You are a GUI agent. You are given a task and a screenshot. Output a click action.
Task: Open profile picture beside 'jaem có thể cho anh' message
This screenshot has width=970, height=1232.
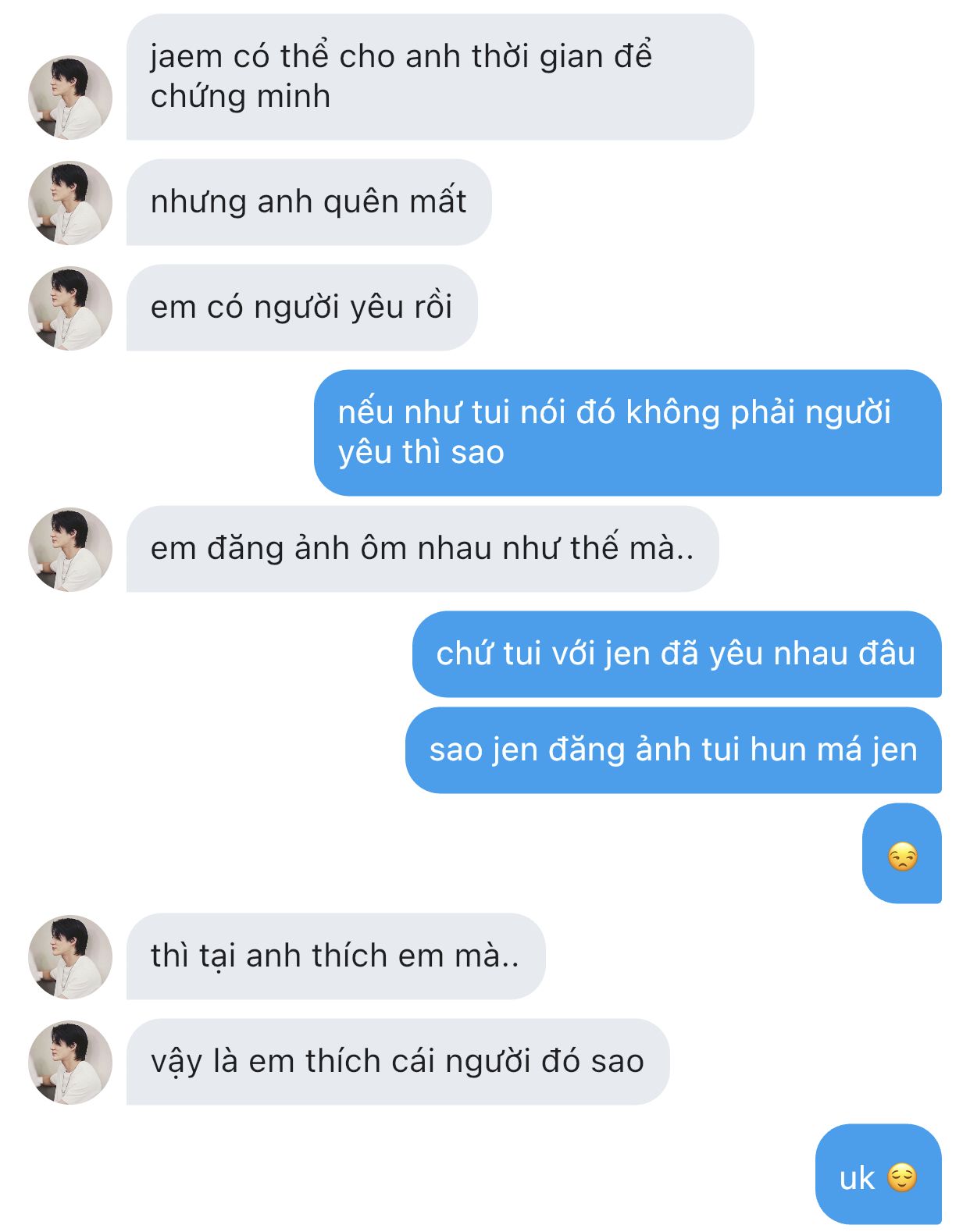(x=70, y=98)
